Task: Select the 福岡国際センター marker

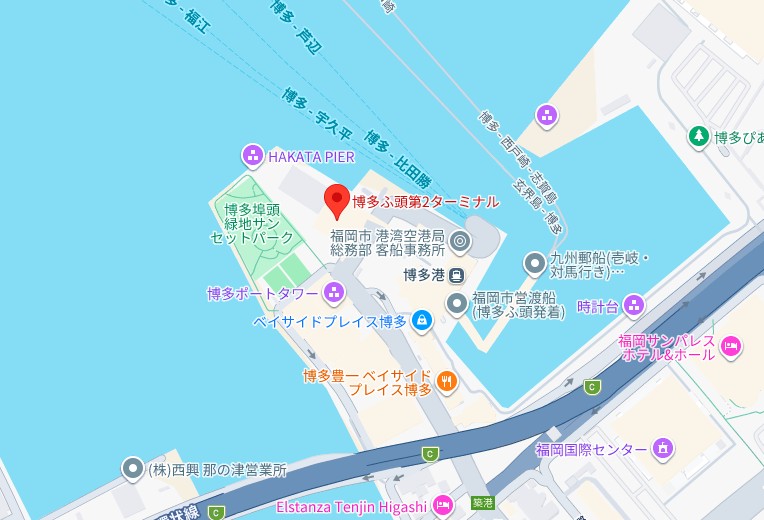Action: 662,449
